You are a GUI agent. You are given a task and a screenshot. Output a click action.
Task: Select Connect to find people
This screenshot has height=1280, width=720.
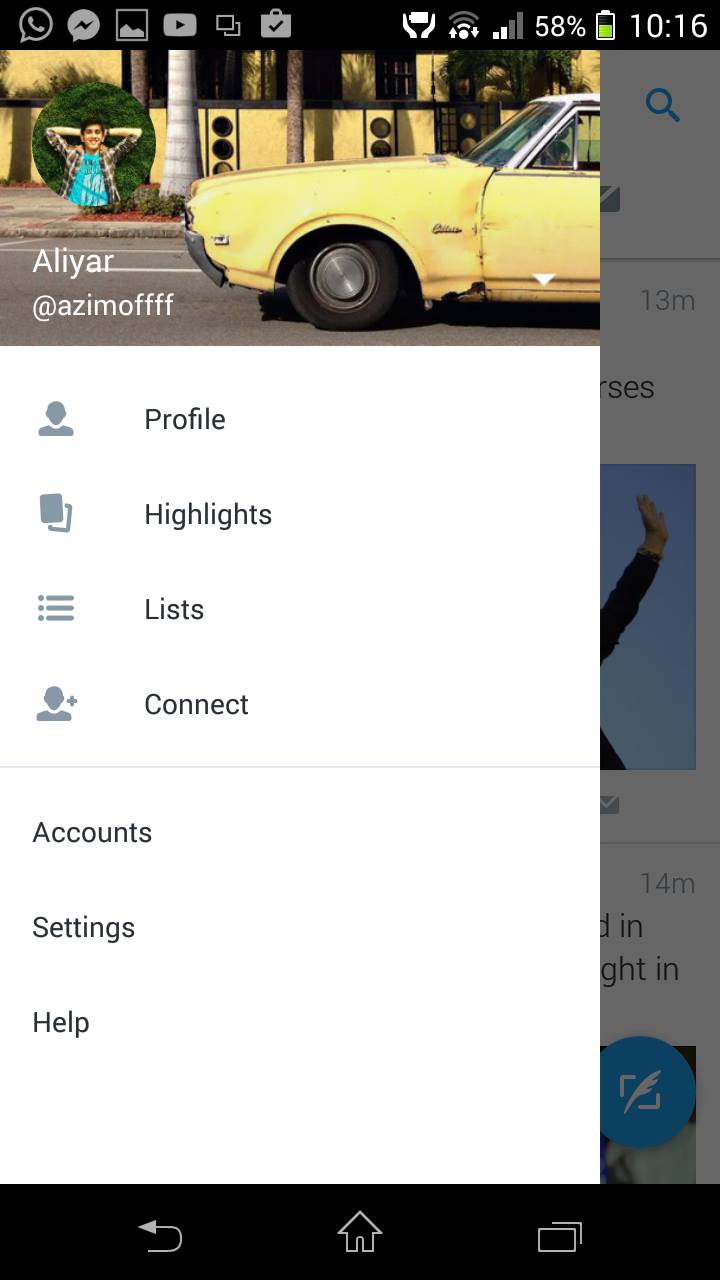(x=196, y=704)
